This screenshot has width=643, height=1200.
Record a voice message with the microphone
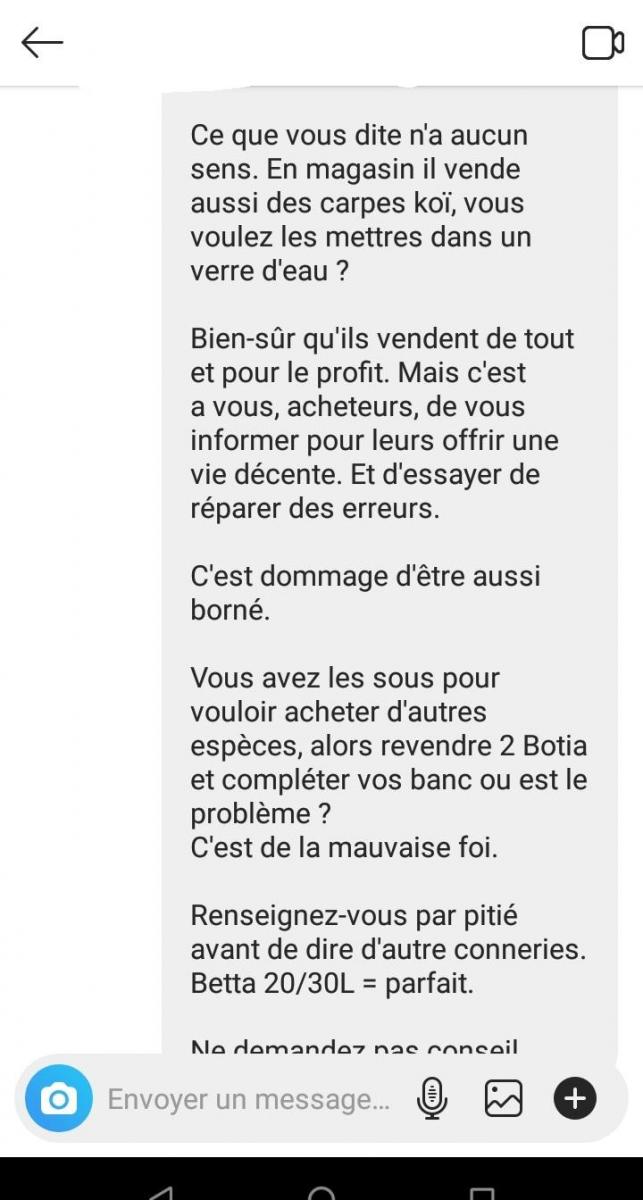click(432, 1100)
